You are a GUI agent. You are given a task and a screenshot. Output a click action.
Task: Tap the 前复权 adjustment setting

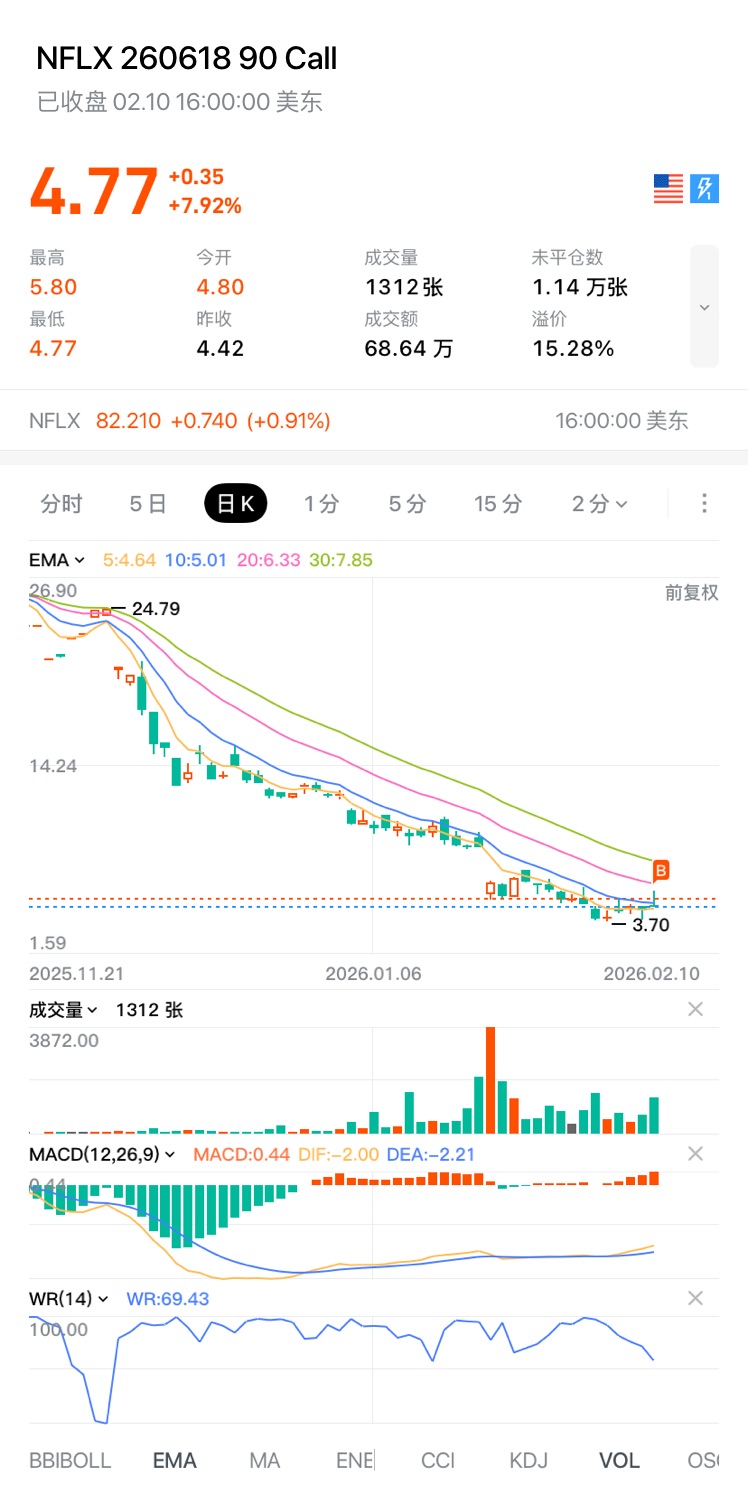pyautogui.click(x=692, y=592)
